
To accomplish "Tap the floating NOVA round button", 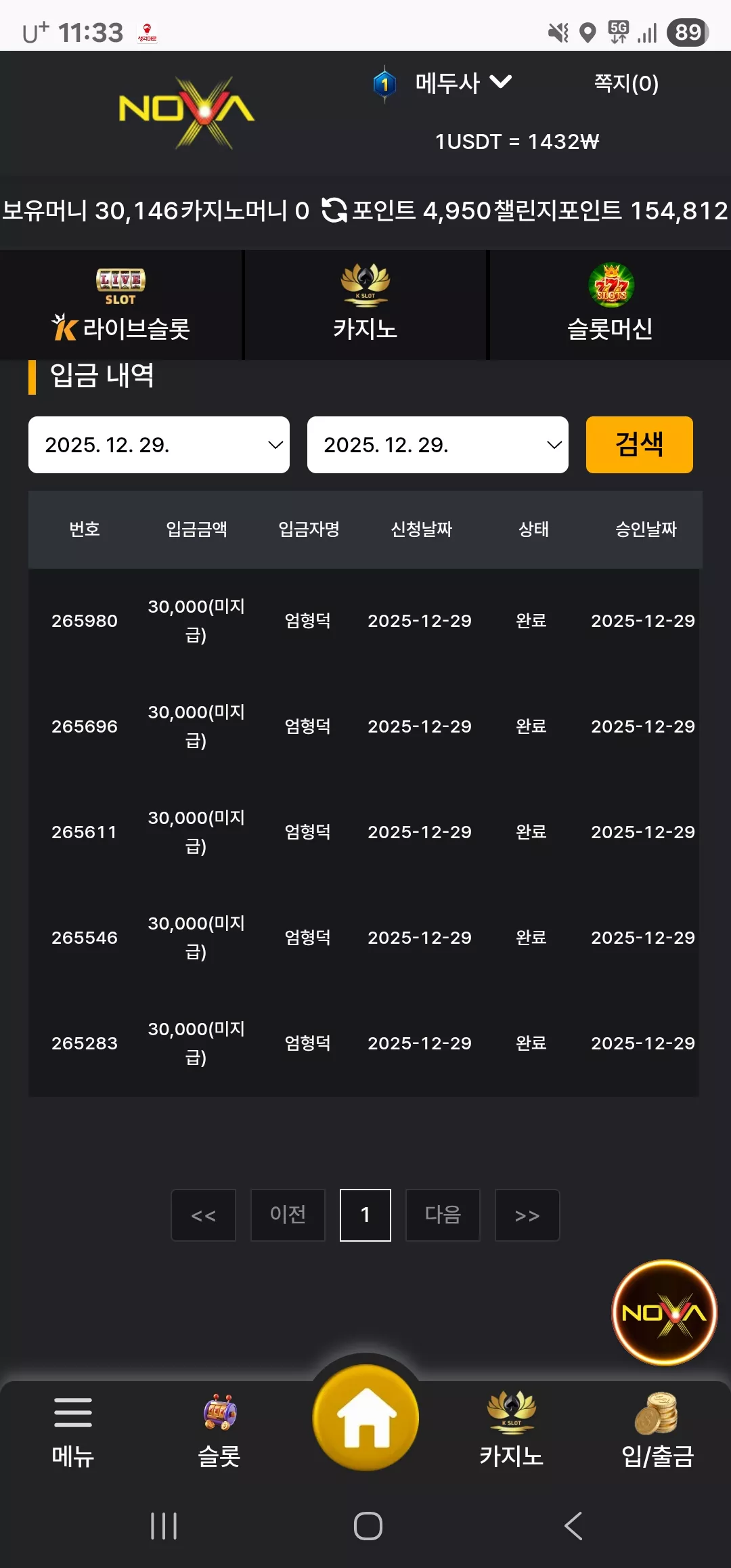I will (x=665, y=1313).
